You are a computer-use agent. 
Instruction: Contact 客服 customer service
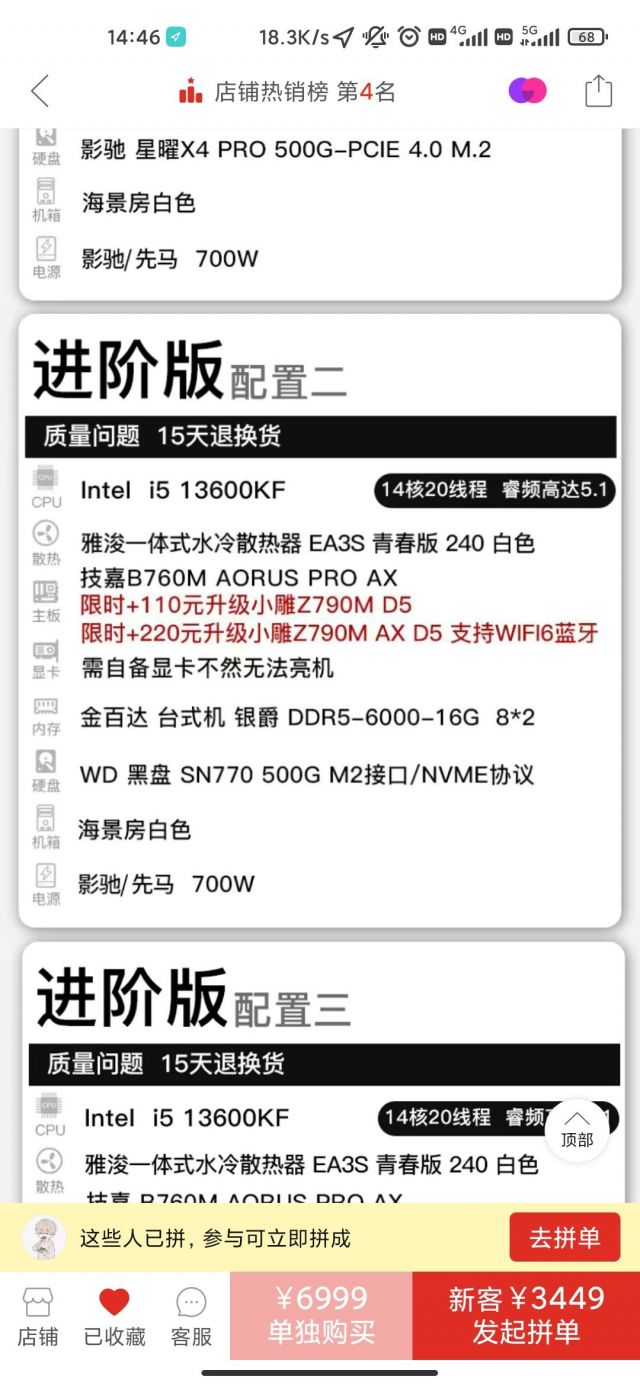(x=191, y=1316)
